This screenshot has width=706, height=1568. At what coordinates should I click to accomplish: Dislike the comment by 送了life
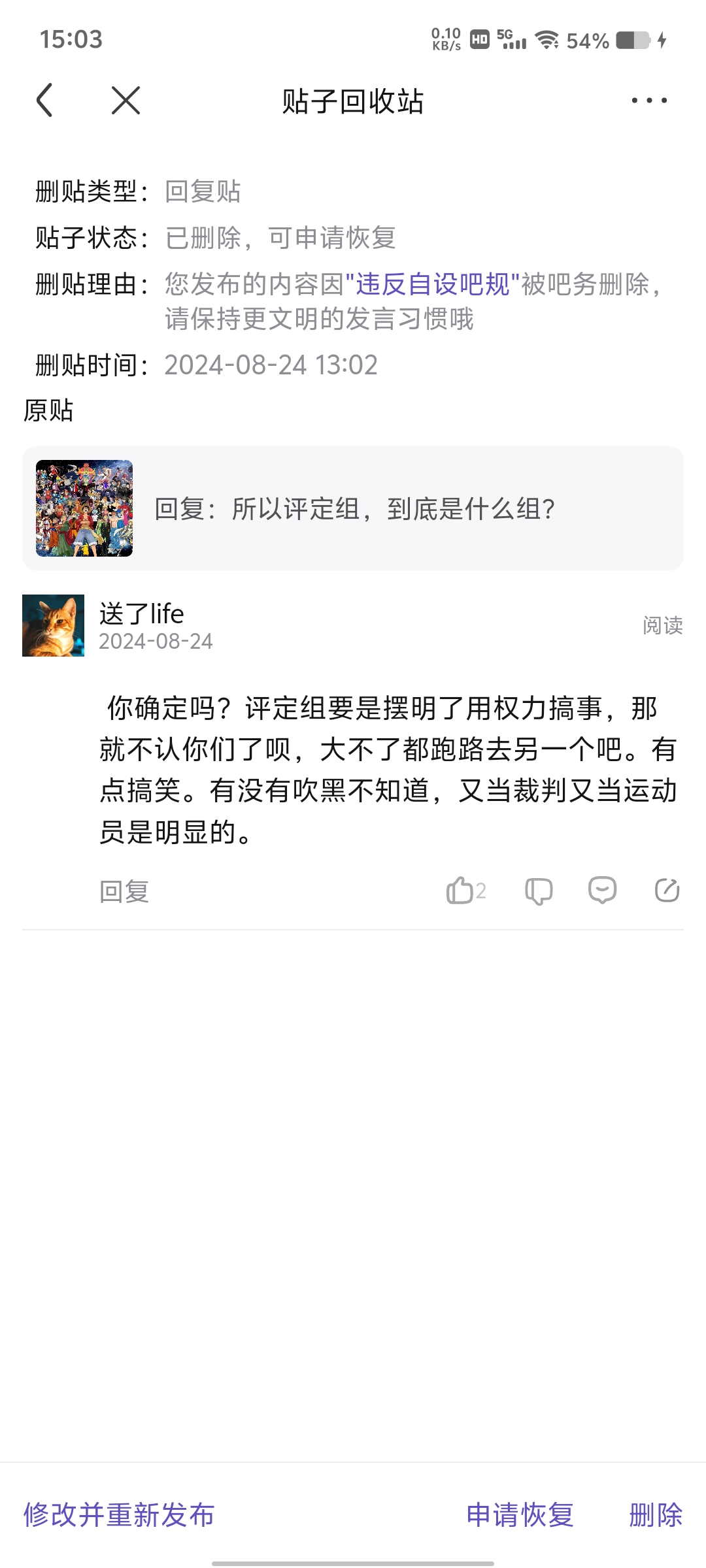(539, 890)
